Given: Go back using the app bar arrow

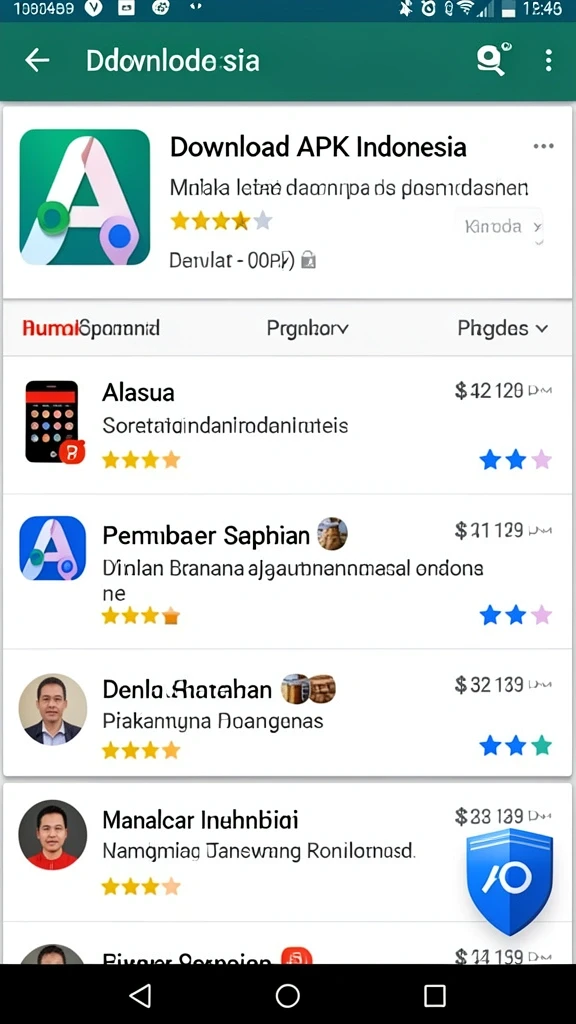Looking at the screenshot, I should click(x=37, y=61).
